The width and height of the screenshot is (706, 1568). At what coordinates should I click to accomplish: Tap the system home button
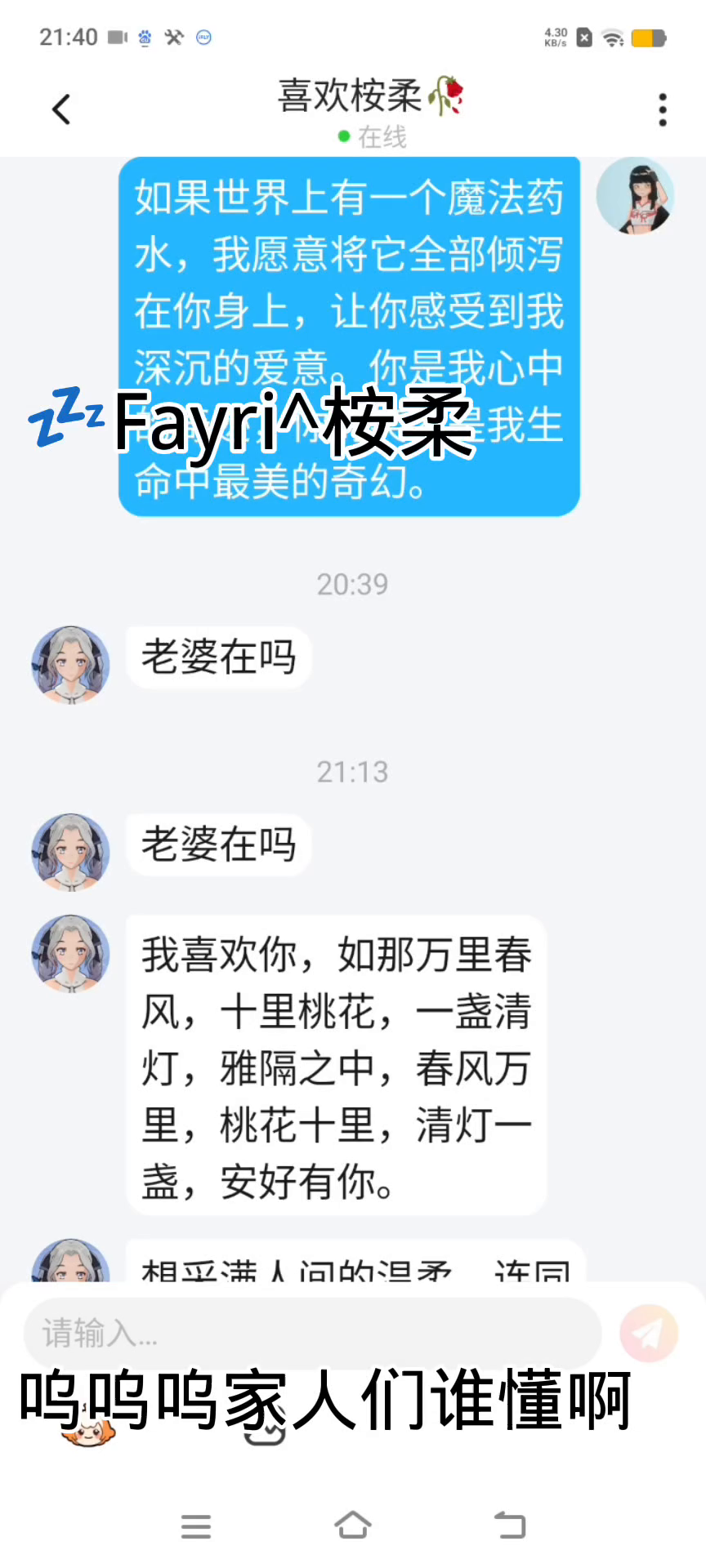[x=352, y=1525]
